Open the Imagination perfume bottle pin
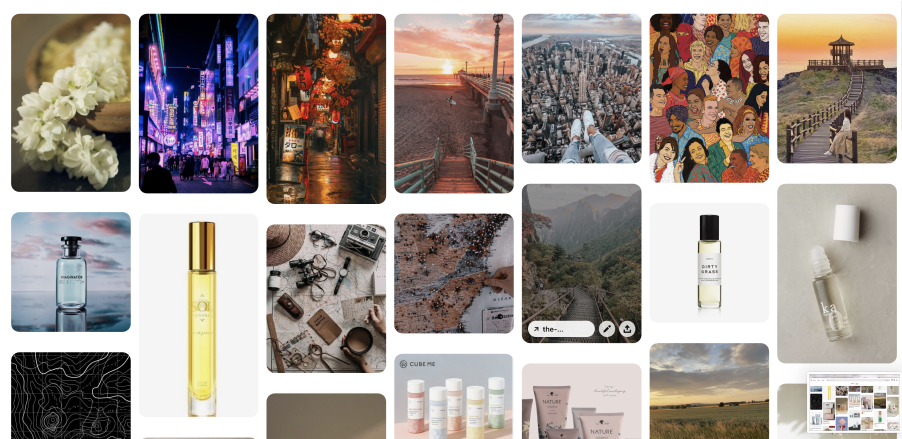 click(x=71, y=271)
